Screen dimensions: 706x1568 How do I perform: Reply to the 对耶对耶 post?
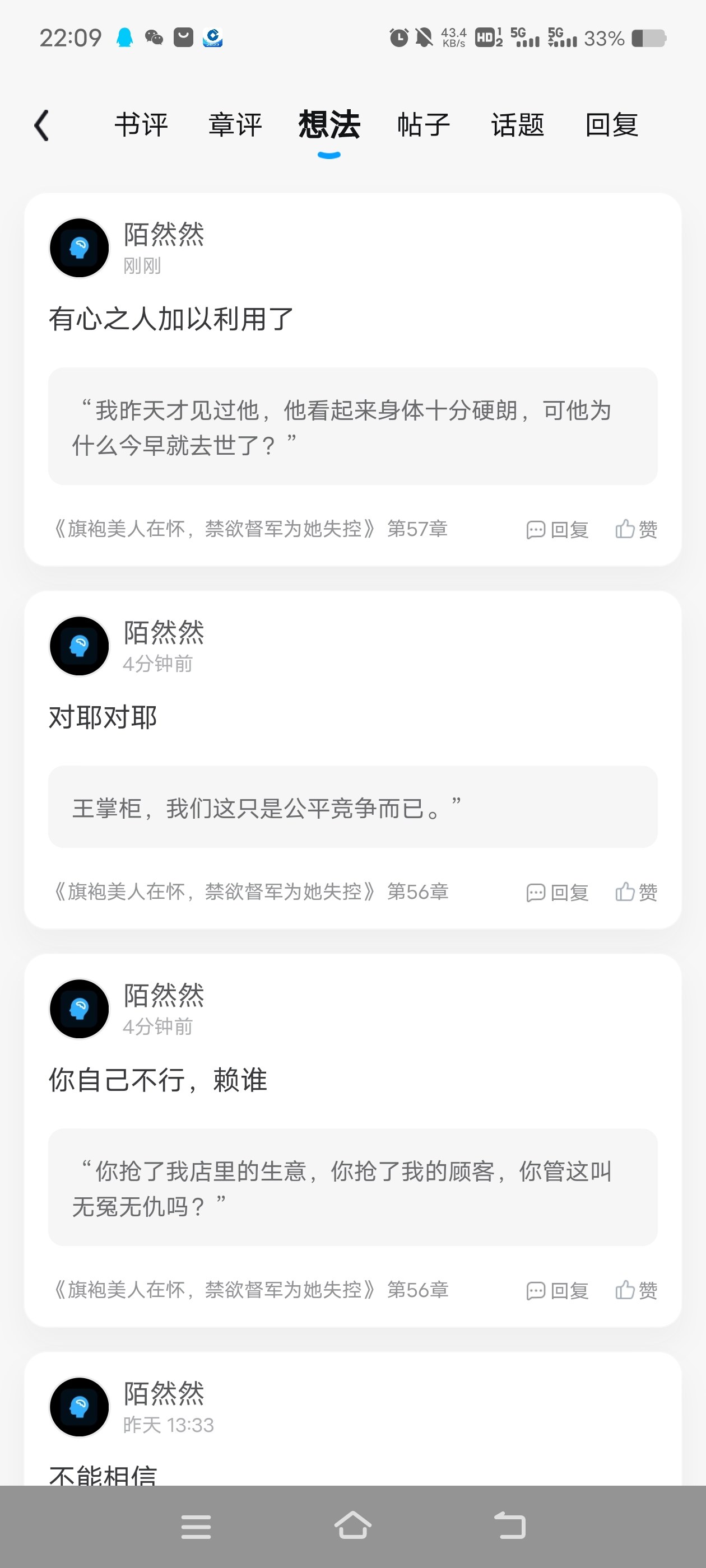click(558, 892)
